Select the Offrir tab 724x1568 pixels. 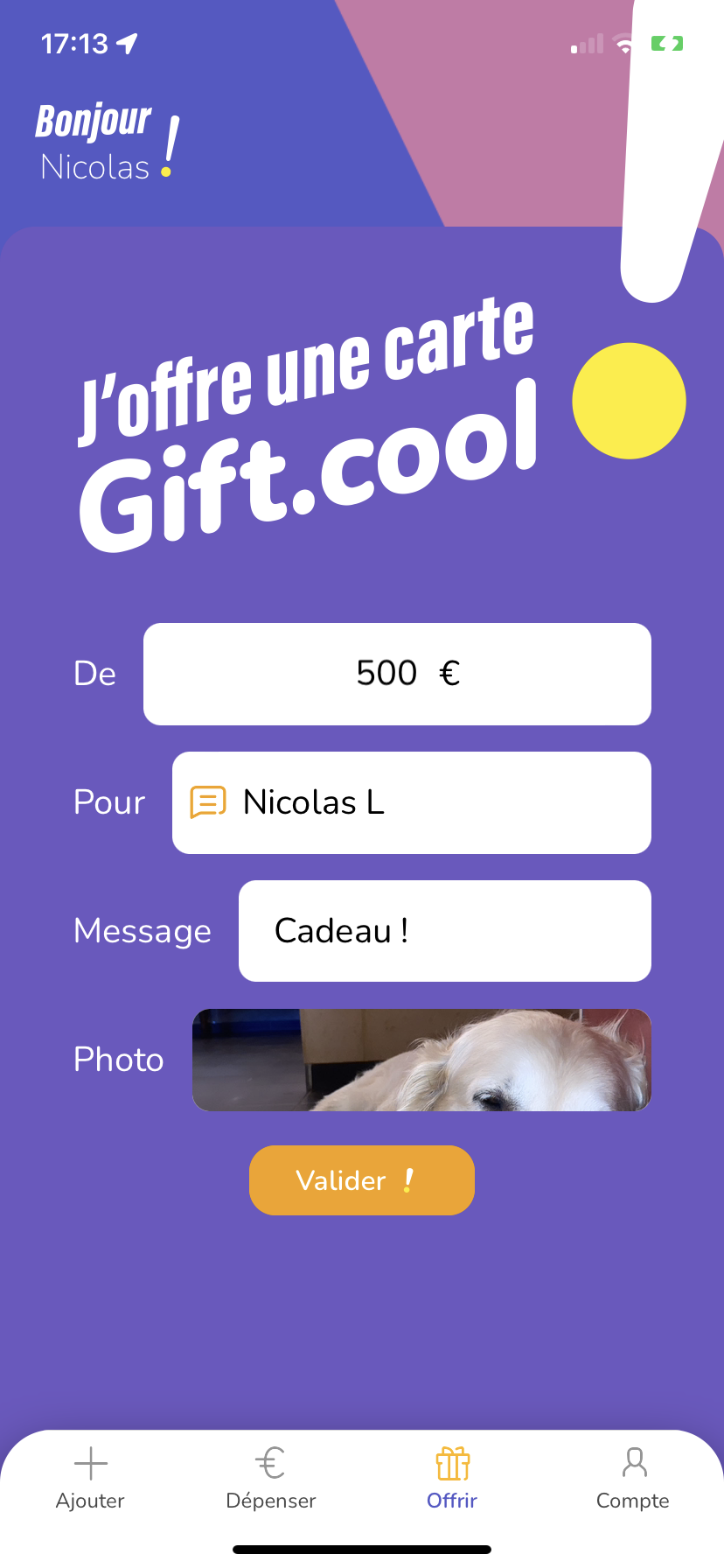[x=452, y=1479]
